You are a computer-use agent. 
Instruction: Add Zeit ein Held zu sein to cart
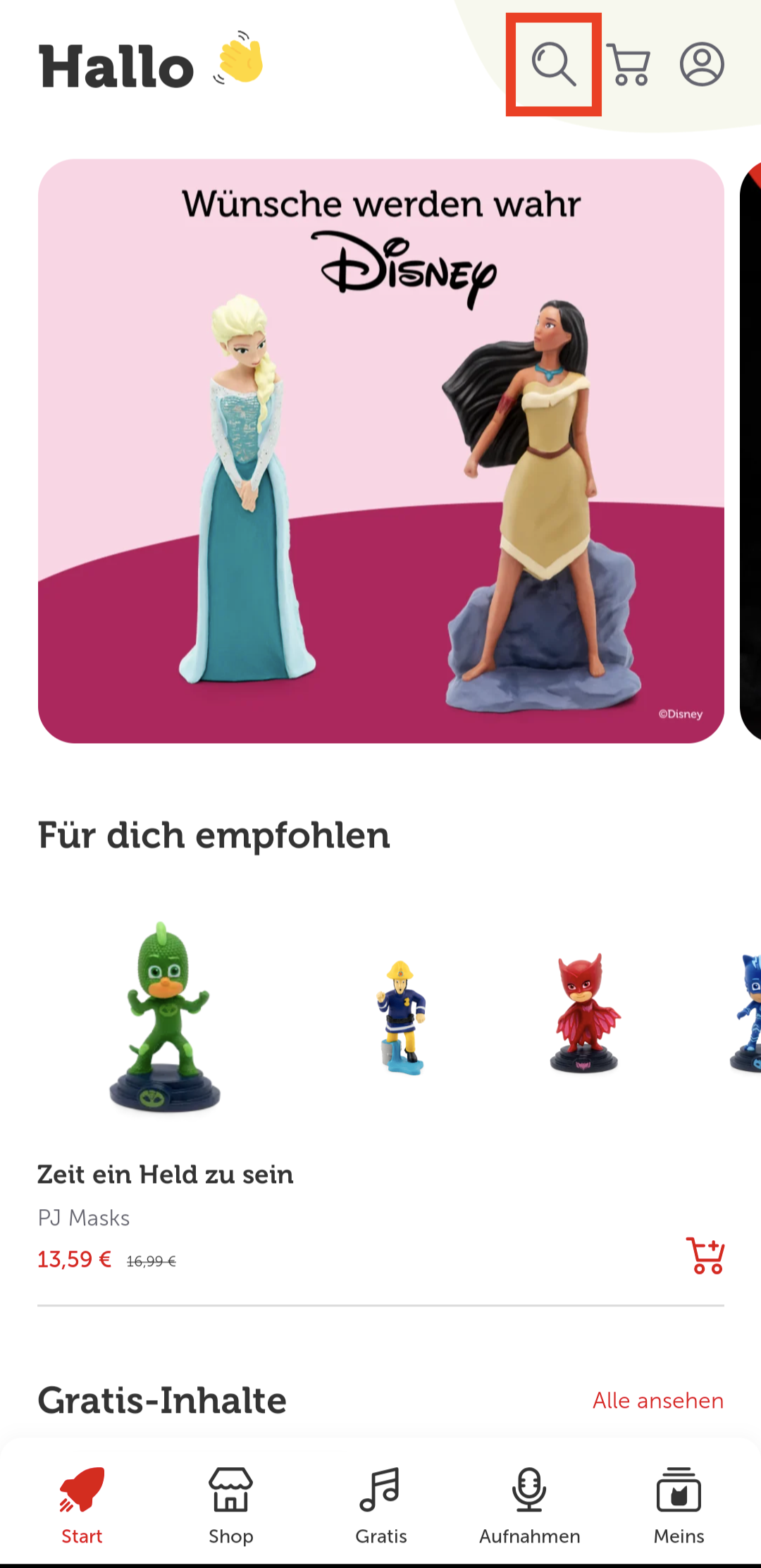[x=705, y=1256]
